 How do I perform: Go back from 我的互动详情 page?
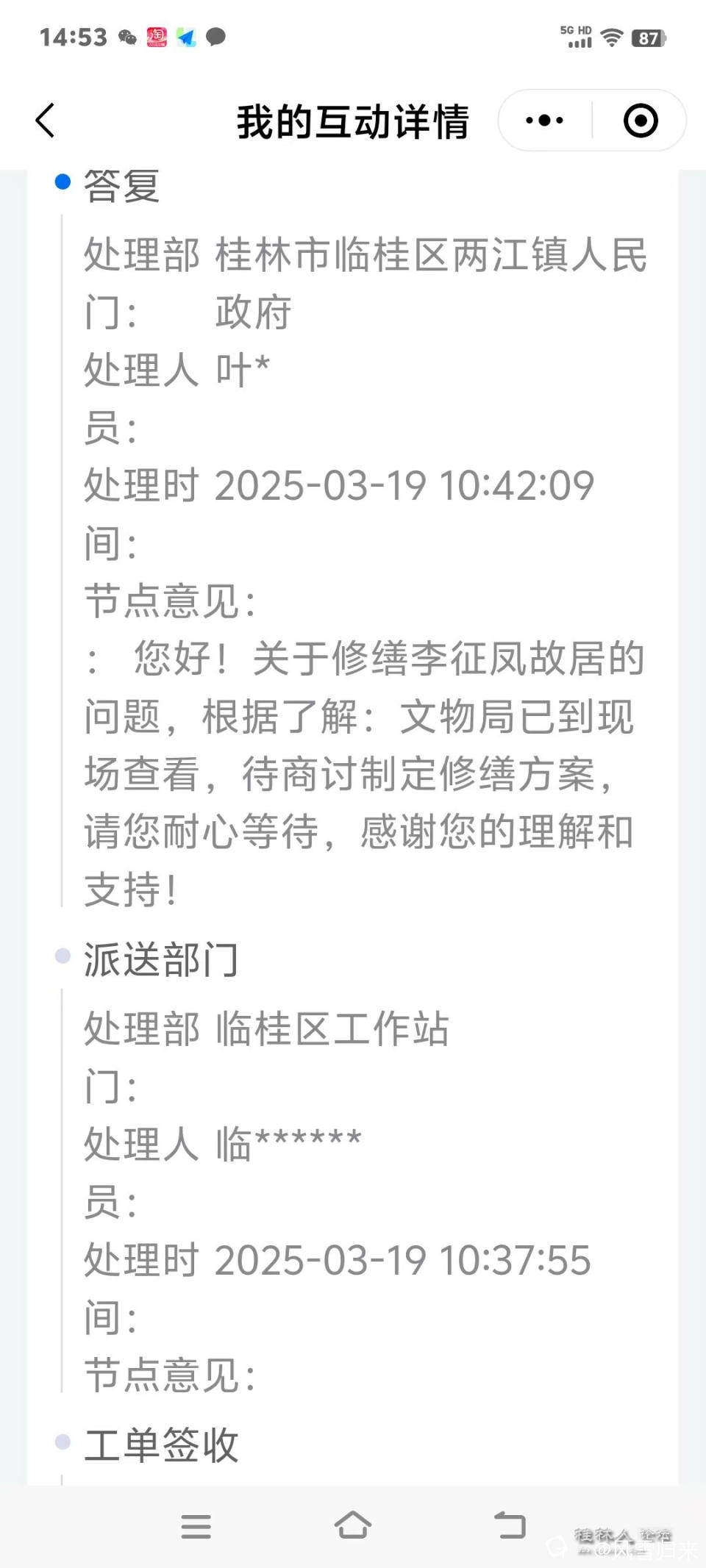pos(46,121)
